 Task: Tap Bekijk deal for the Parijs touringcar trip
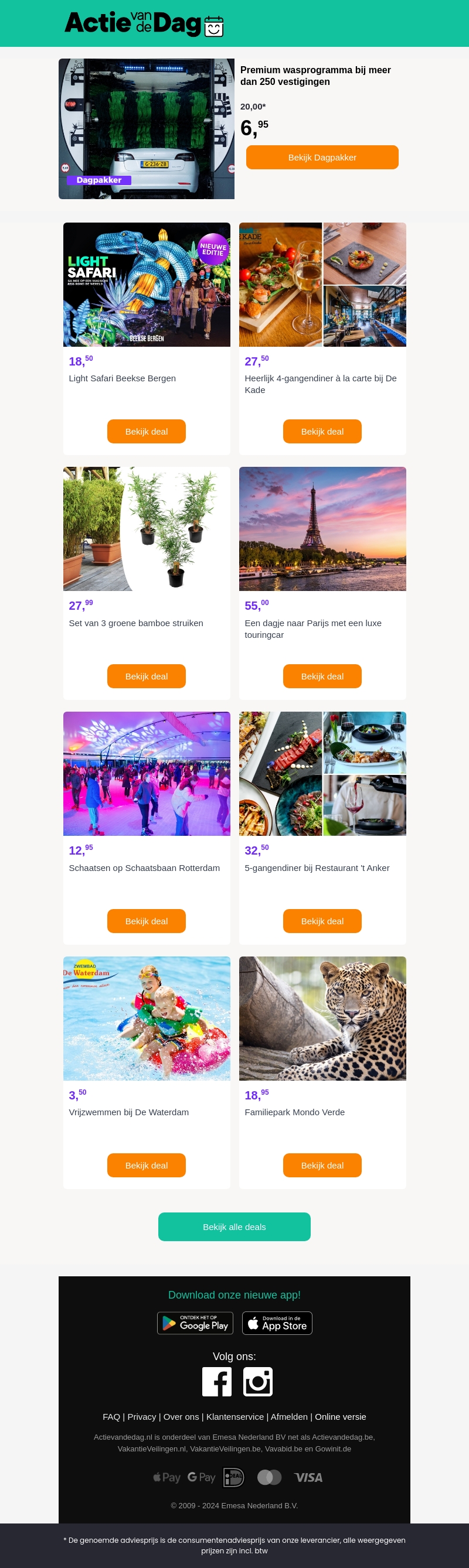click(x=322, y=677)
